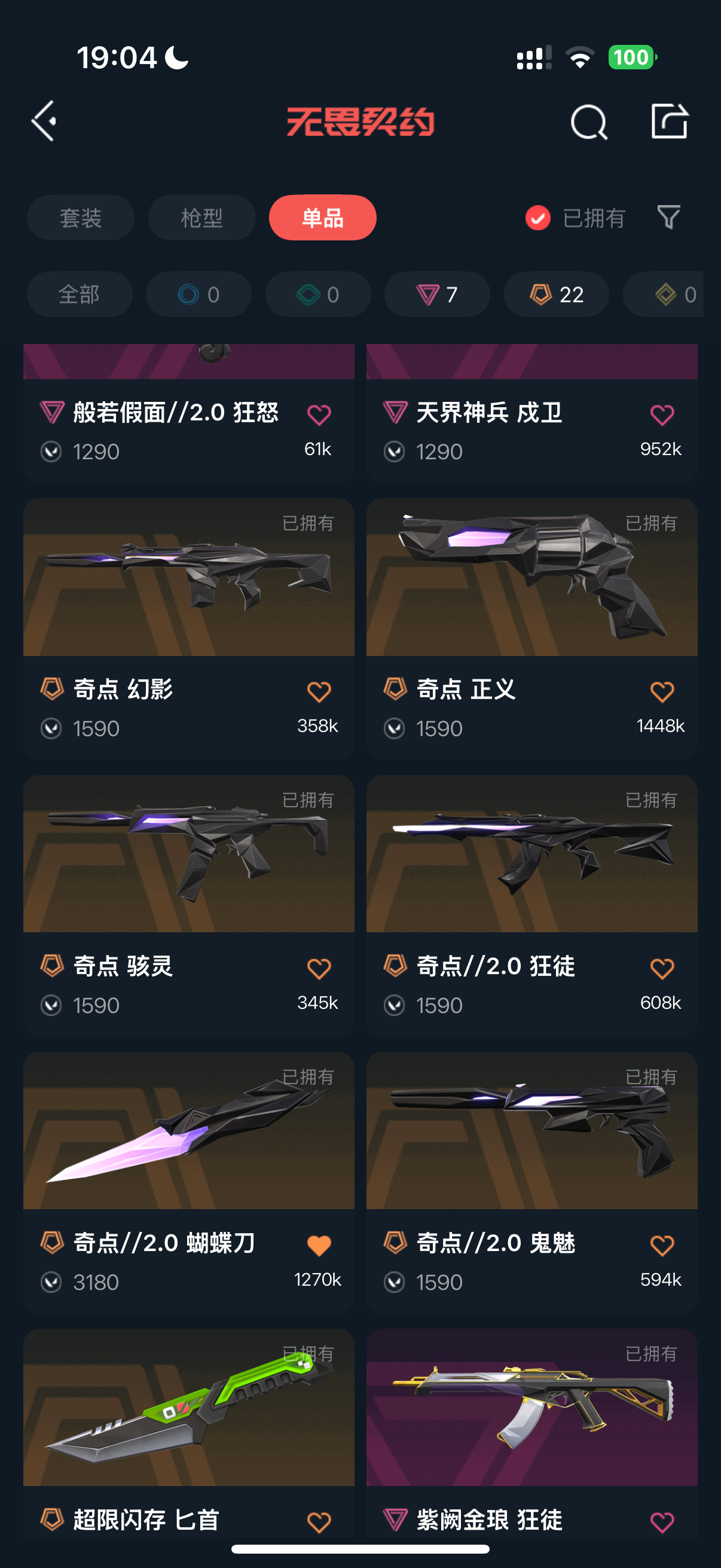Tap the share icon in header

tap(669, 121)
